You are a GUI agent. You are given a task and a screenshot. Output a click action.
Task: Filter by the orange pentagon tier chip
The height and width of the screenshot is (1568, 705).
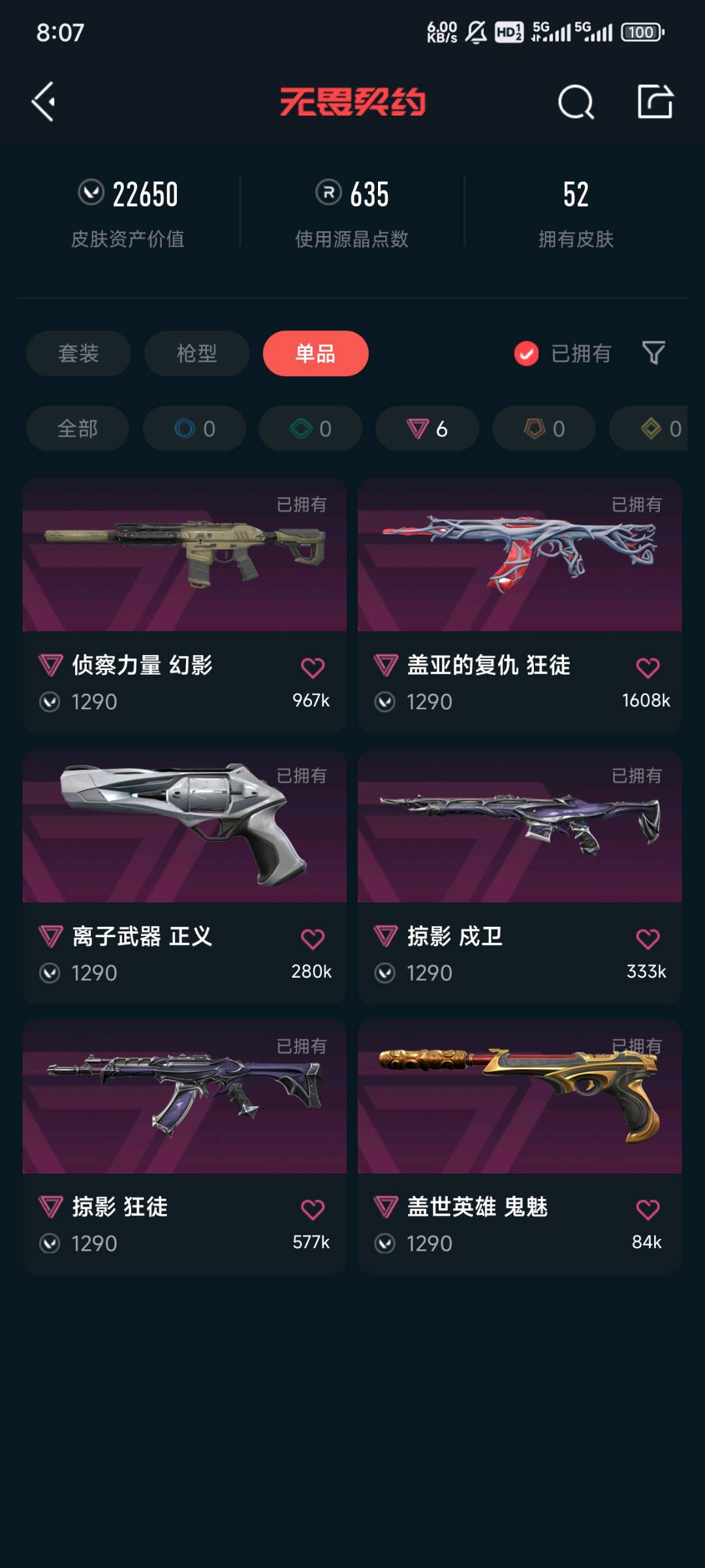[544, 428]
